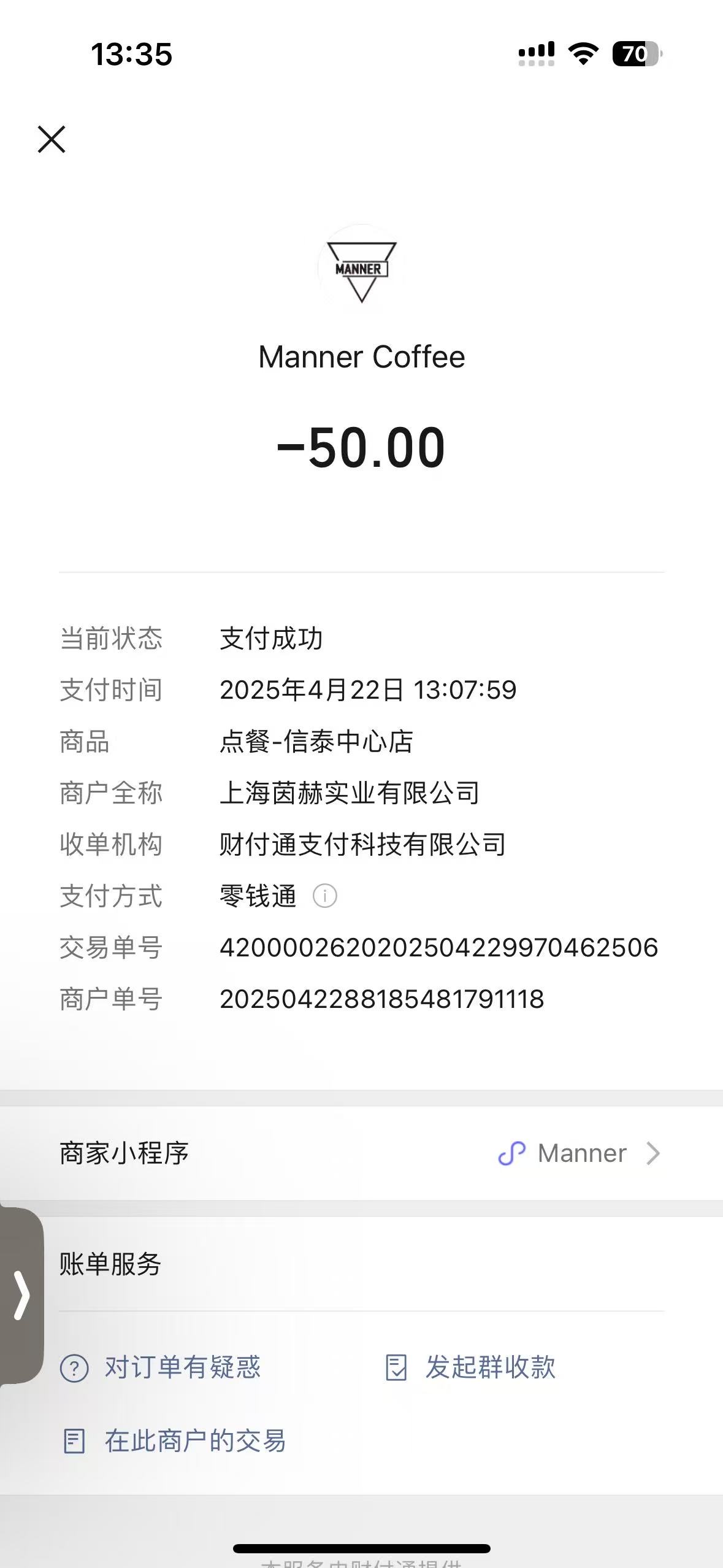Screen dimensions: 723x1568
Task: Start a group collection via 发起群收款
Action: click(470, 1367)
